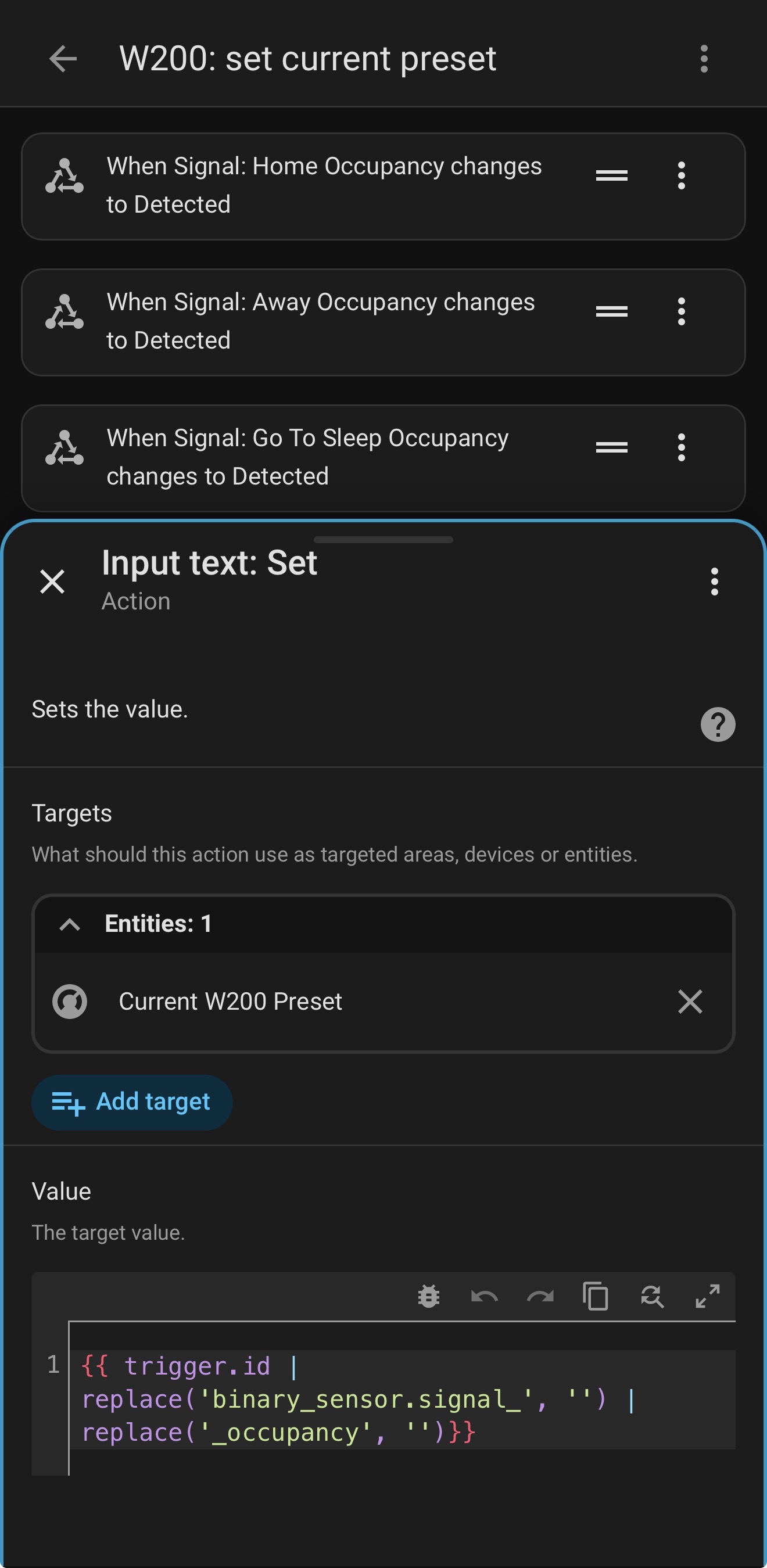Open find and replace in code editor
This screenshot has height=1568, width=767.
click(651, 1296)
